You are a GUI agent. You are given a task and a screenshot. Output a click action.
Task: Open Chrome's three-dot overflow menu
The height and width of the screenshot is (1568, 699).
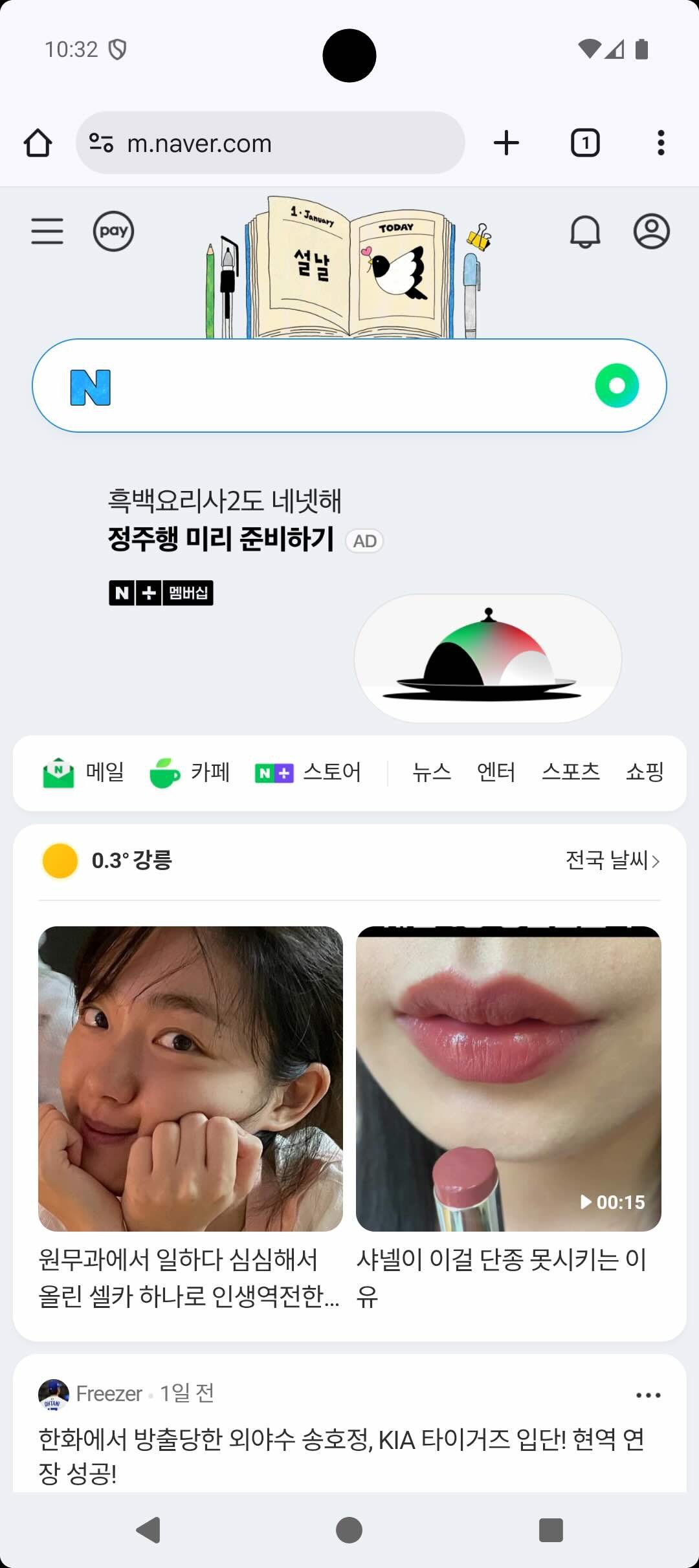click(x=661, y=143)
